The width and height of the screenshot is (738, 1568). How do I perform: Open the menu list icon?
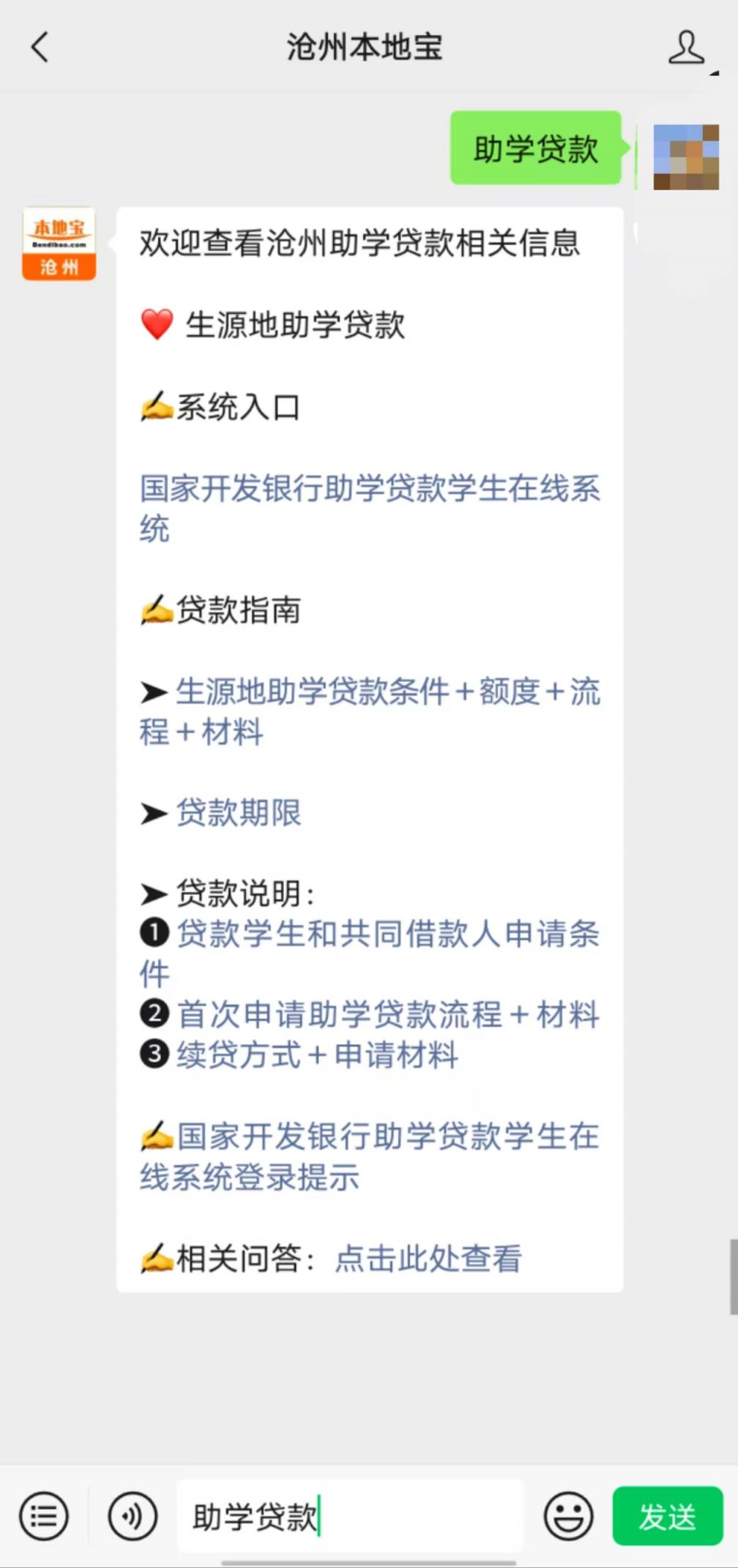coord(45,1516)
